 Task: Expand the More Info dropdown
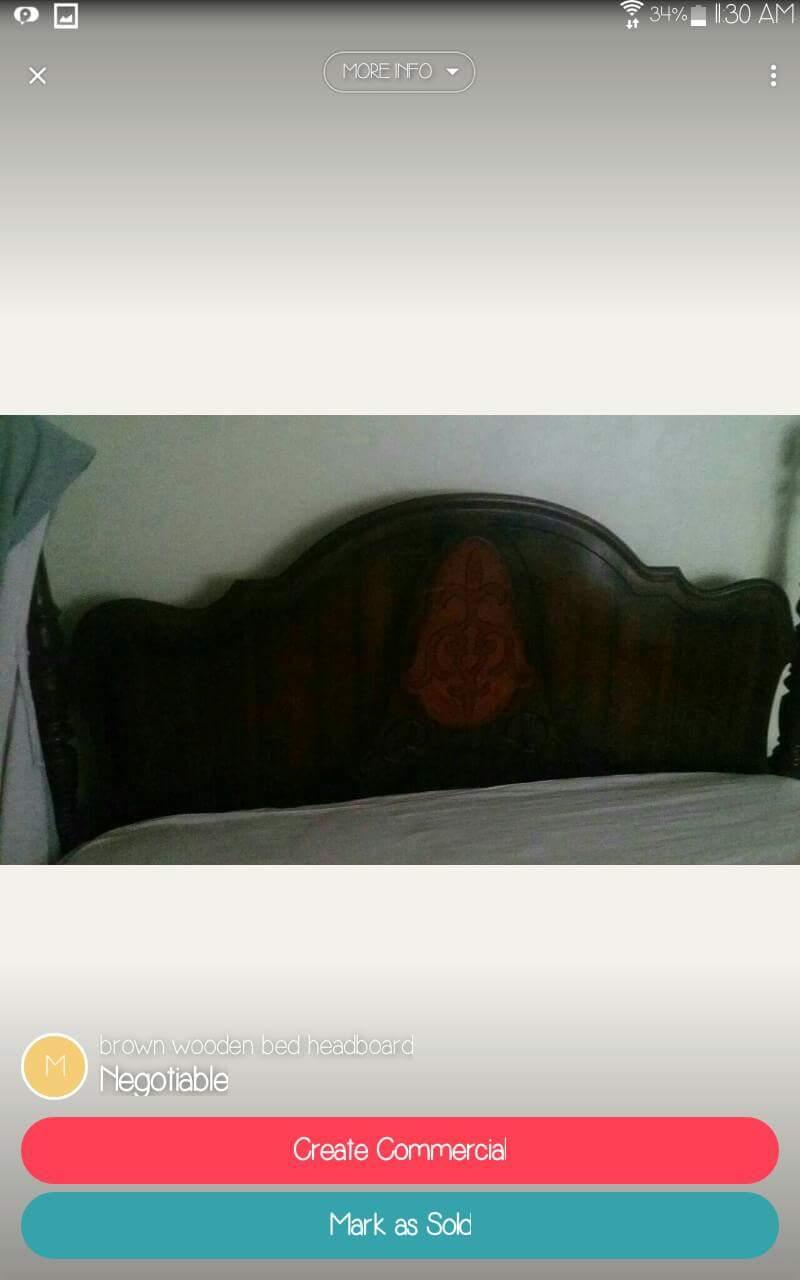pos(399,72)
